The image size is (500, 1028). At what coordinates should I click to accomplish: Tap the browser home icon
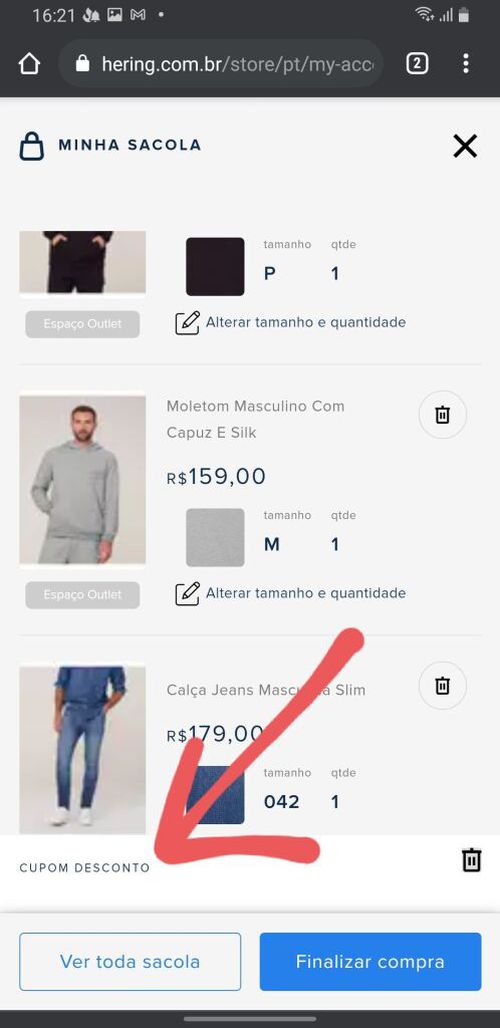click(29, 64)
